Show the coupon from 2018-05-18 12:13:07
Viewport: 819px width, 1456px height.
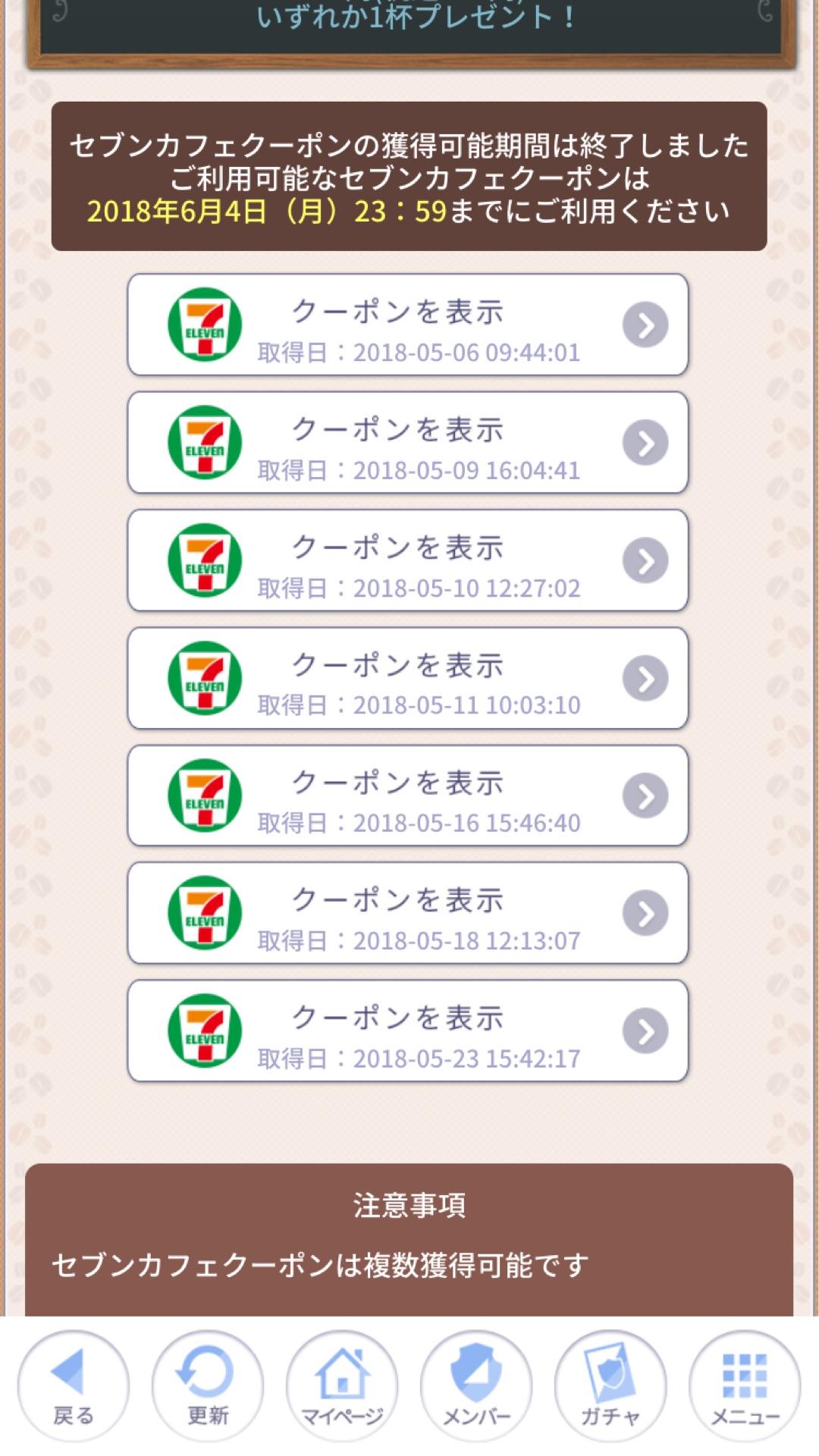coord(408,913)
